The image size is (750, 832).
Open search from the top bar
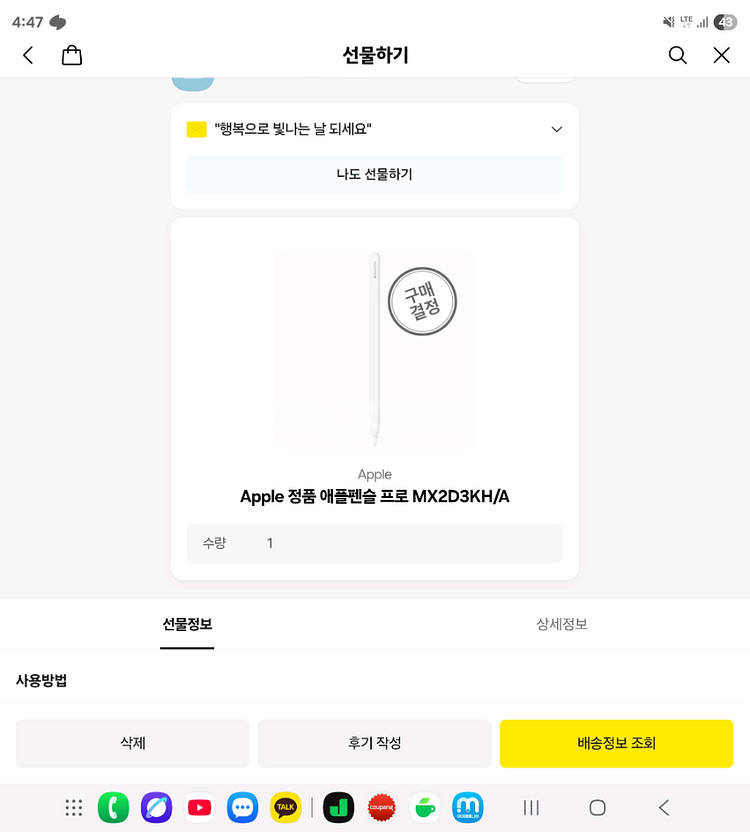point(678,56)
